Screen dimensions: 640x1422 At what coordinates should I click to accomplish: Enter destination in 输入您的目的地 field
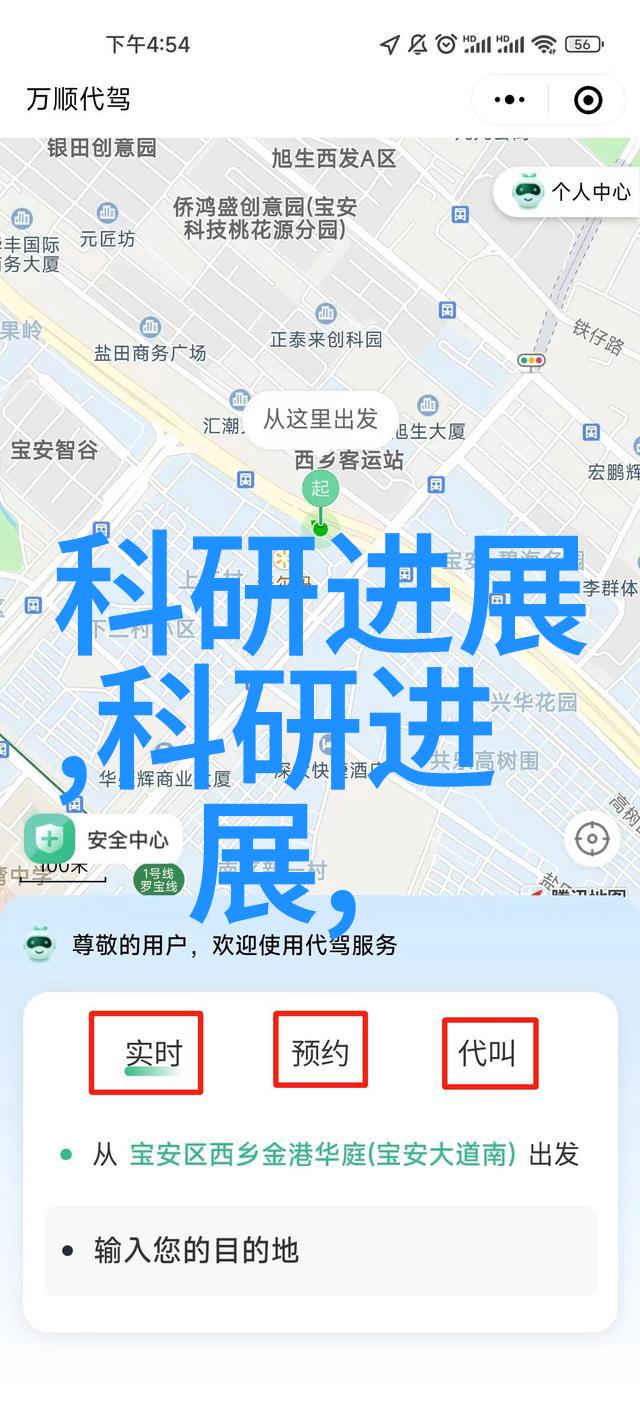[320, 1250]
